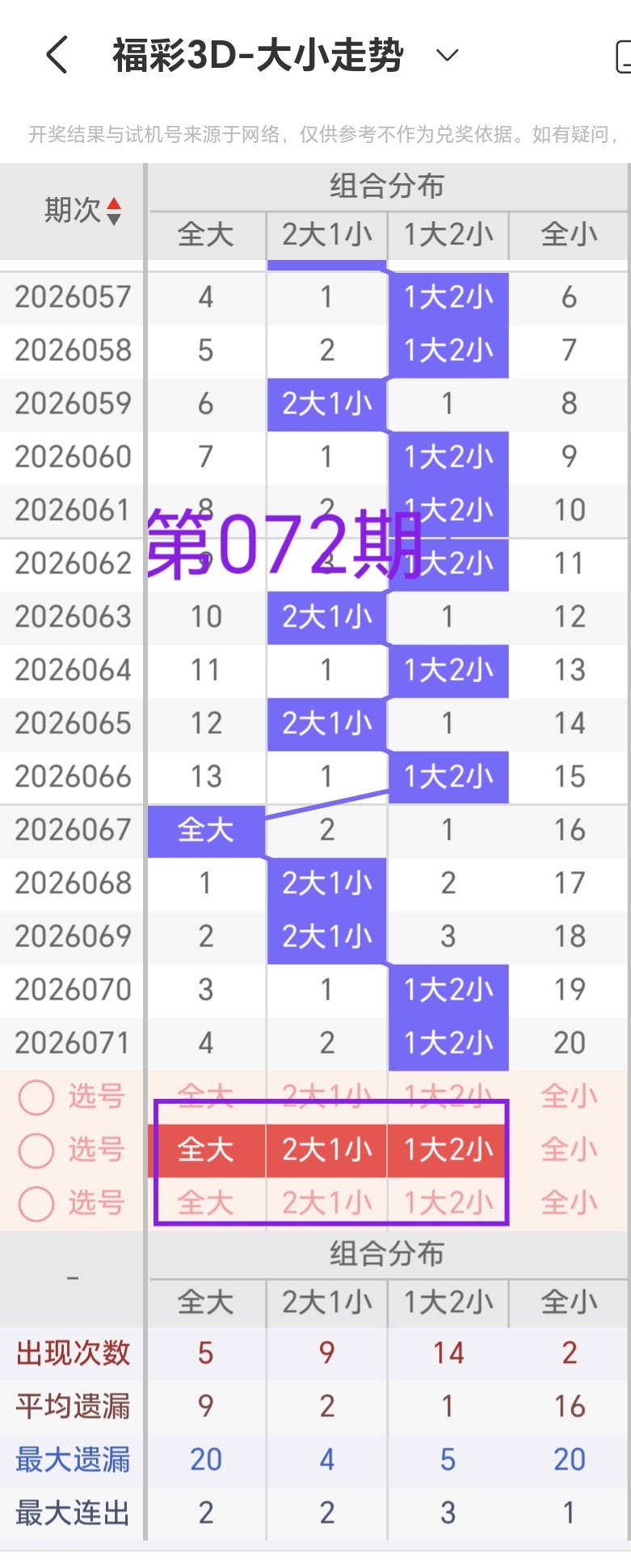631x1568 pixels.
Task: Select 1大2小 in the third selection row
Action: pyautogui.click(x=448, y=1203)
